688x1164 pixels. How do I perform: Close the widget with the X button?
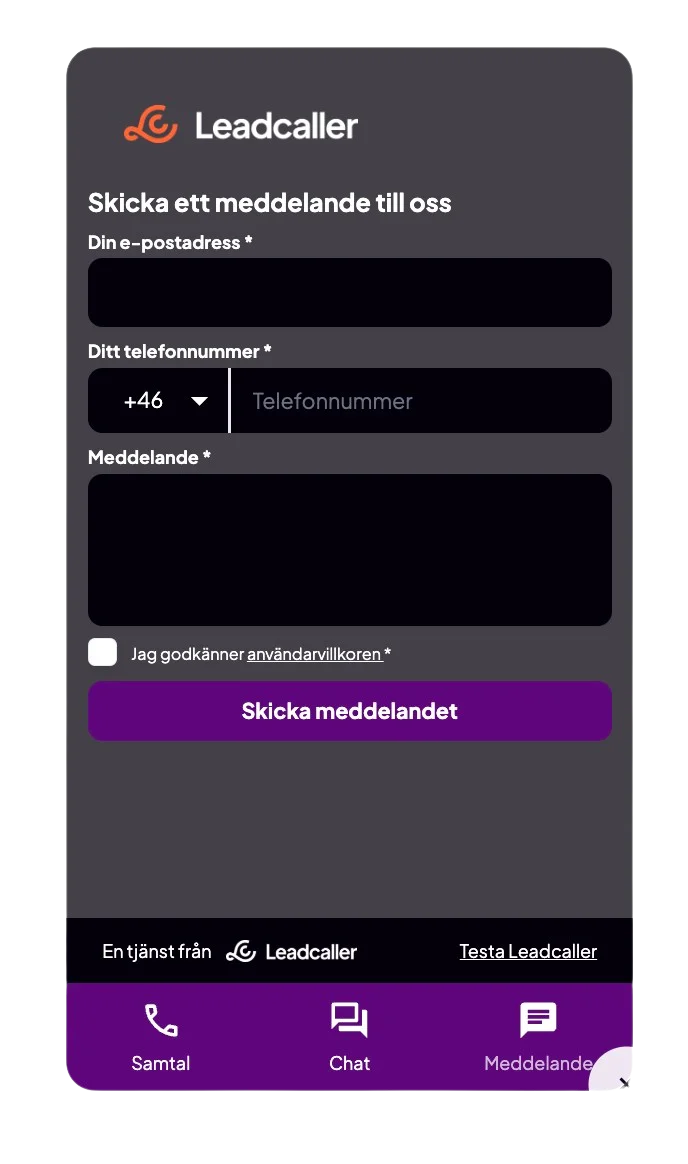click(x=626, y=1083)
